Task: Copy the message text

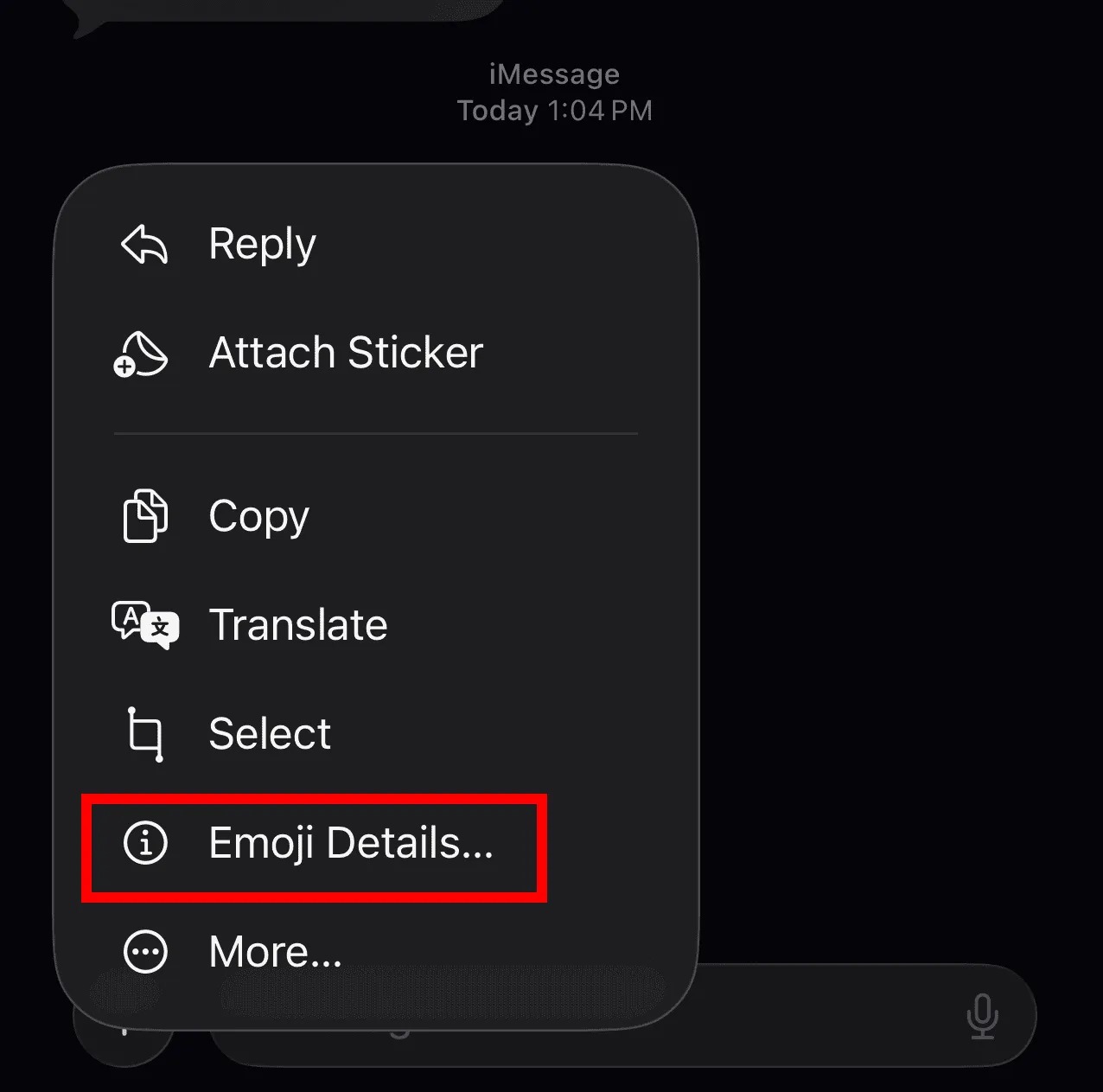Action: 258,517
